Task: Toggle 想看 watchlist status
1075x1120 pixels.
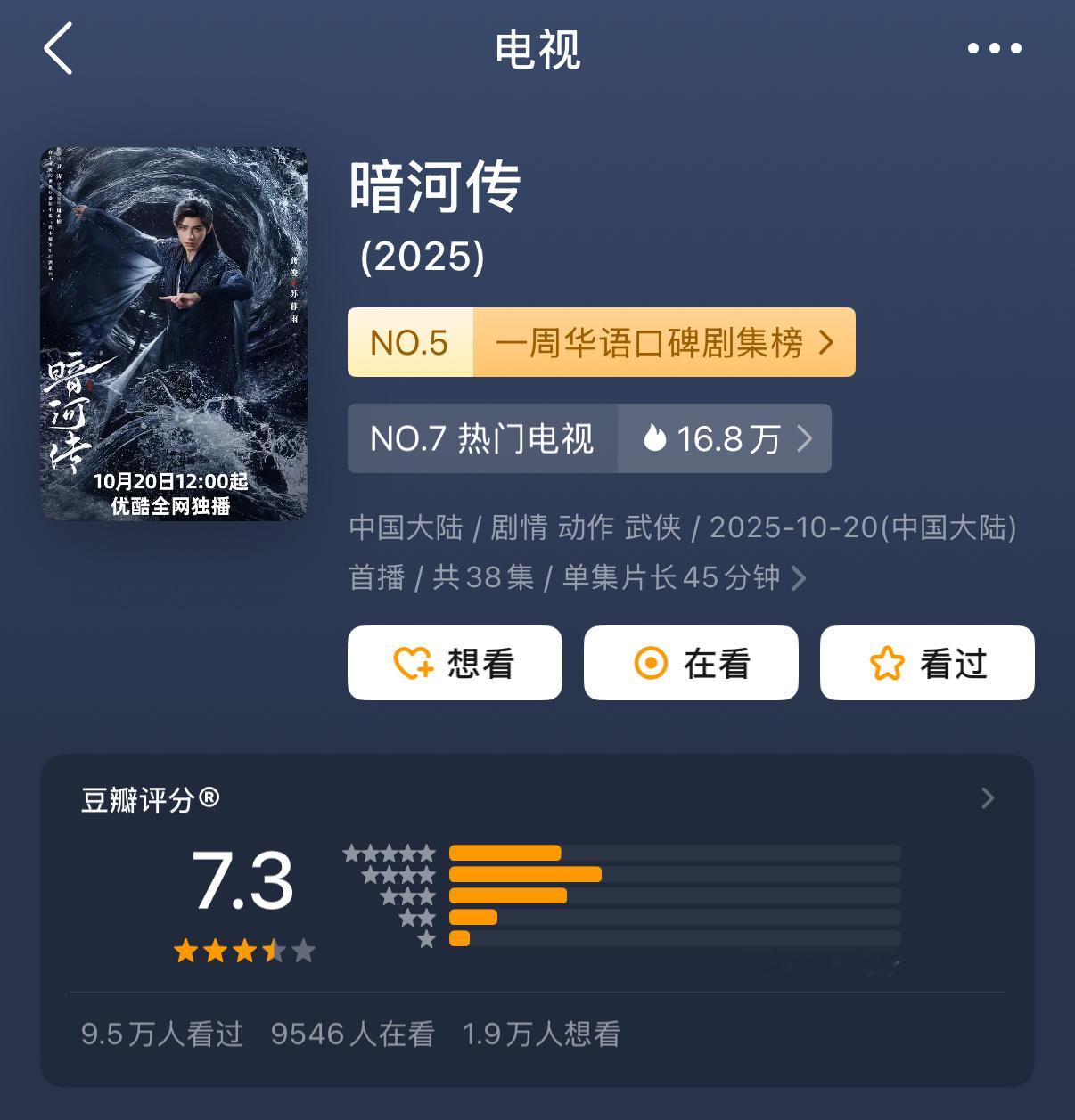Action: [x=455, y=663]
